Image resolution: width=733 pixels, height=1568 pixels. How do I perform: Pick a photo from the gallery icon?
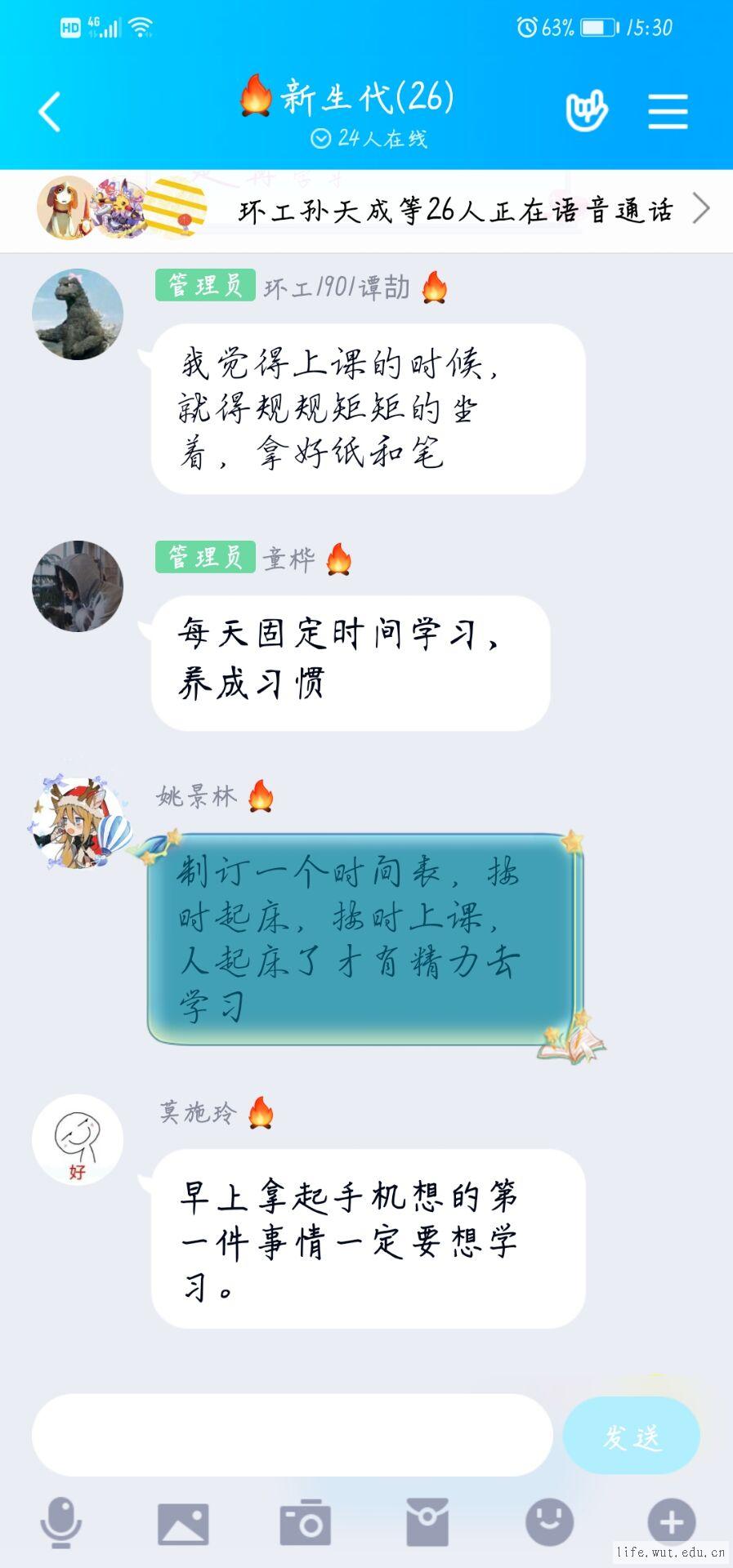(183, 1523)
